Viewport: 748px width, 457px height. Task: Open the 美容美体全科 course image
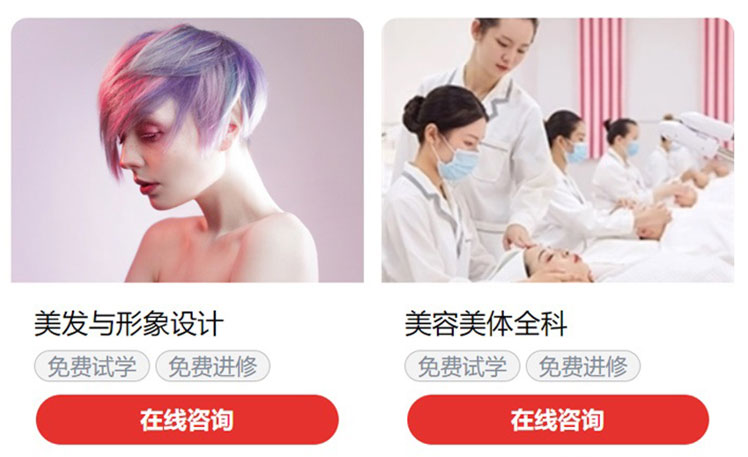click(x=557, y=150)
